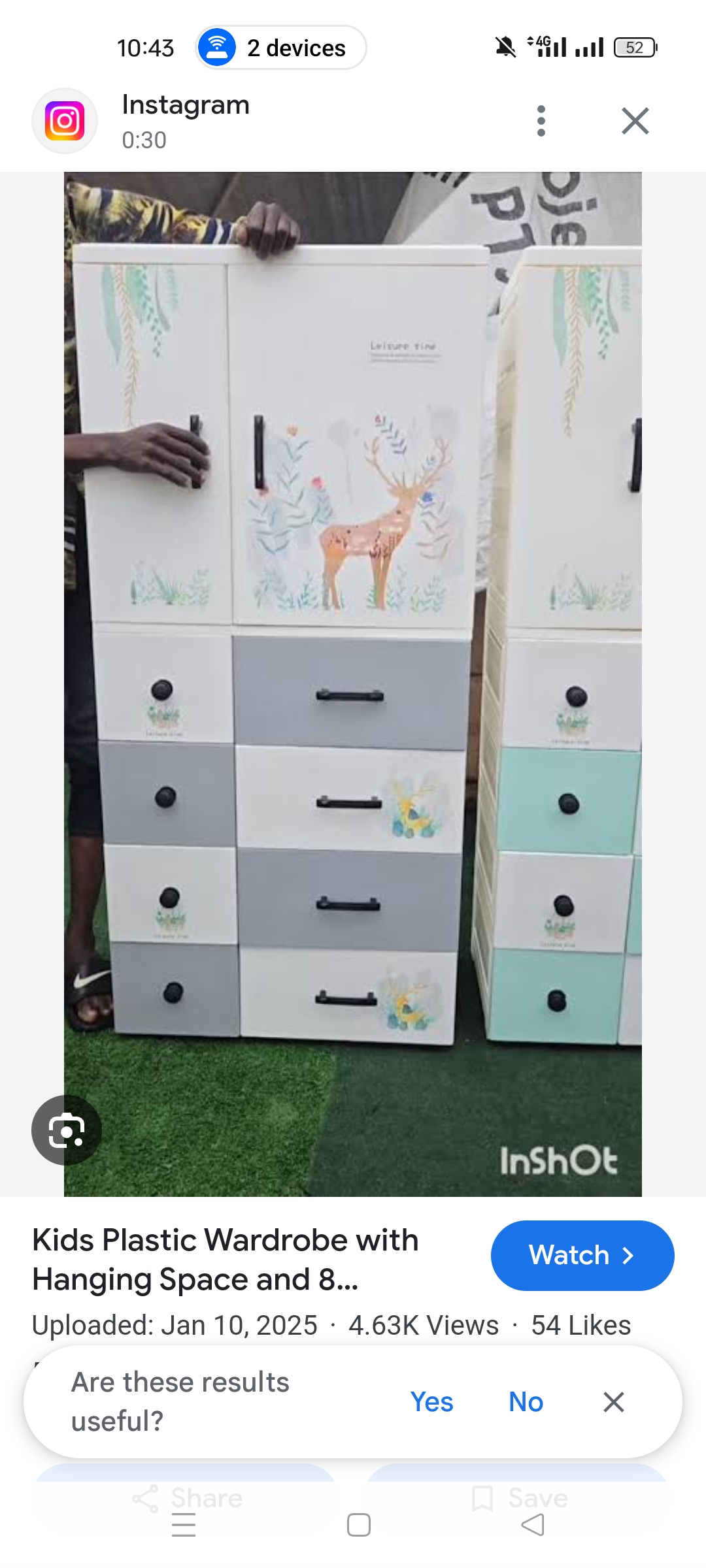Go back using system navigation
Image resolution: width=706 pixels, height=1568 pixels.
click(532, 1526)
